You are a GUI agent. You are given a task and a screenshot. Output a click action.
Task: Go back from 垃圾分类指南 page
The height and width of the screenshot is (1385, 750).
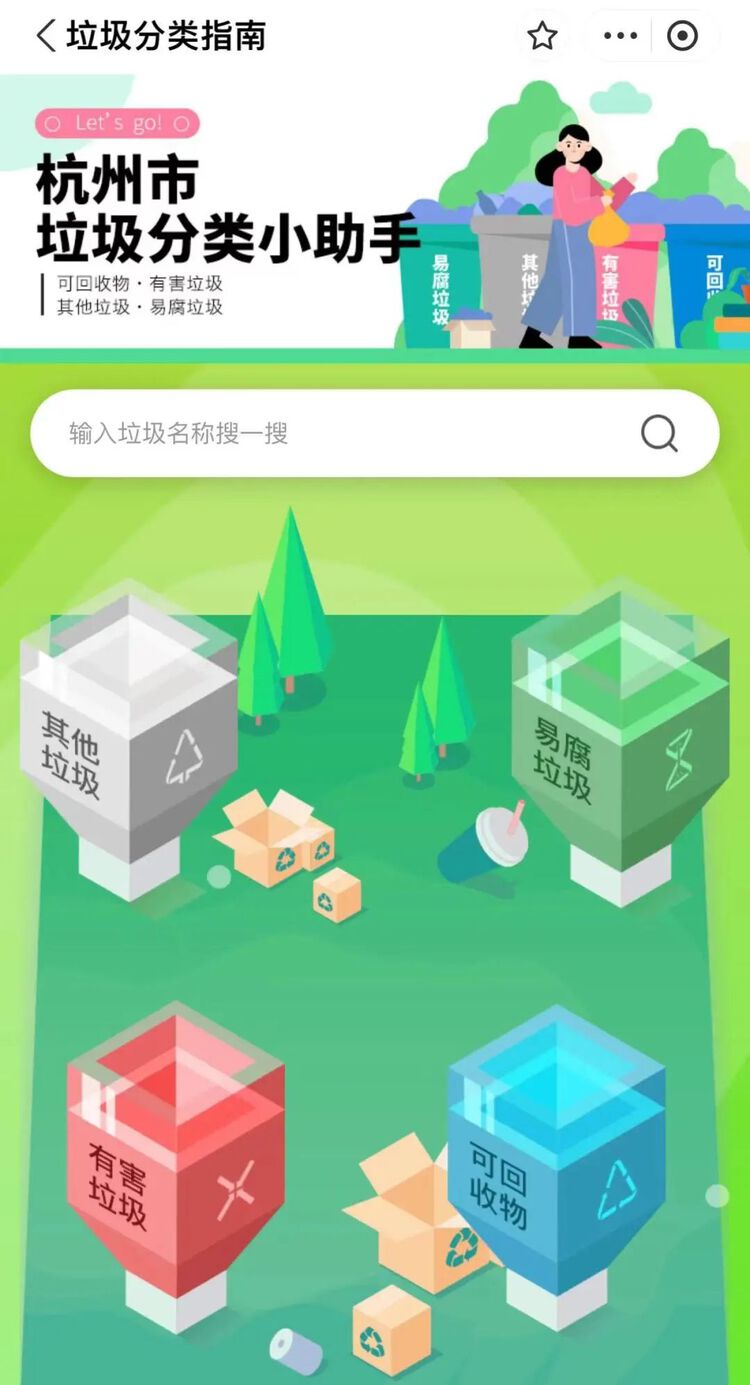45,36
